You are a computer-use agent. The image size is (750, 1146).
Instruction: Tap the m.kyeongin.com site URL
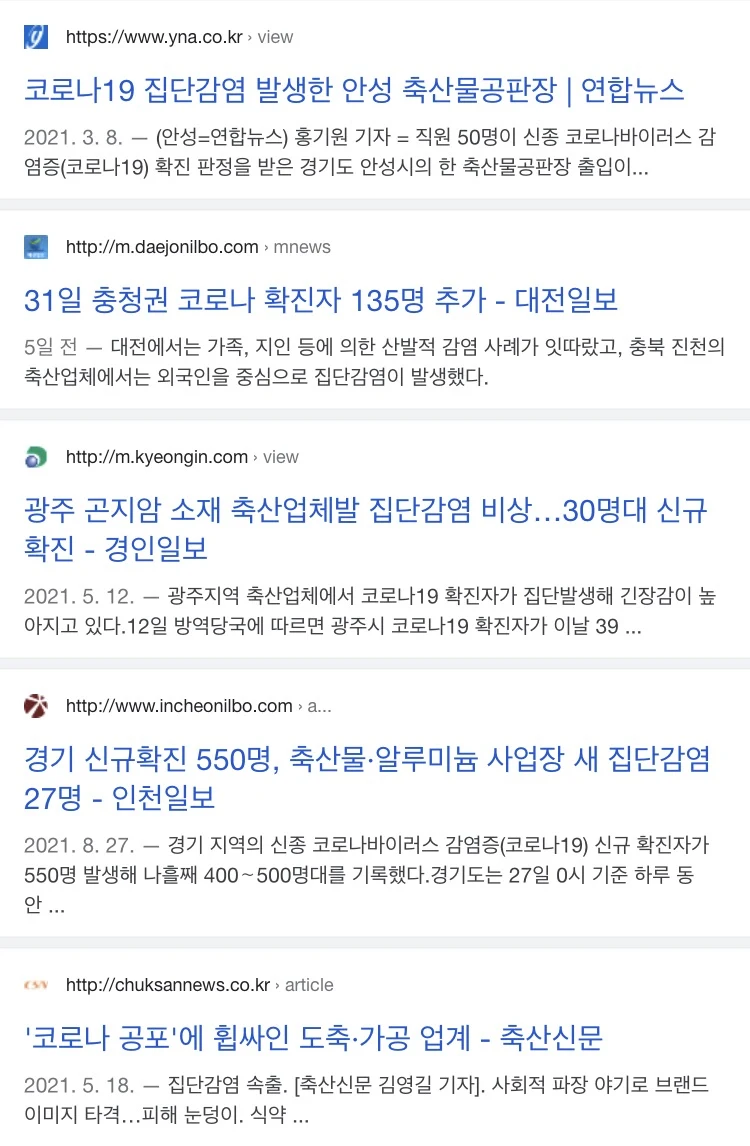(182, 457)
